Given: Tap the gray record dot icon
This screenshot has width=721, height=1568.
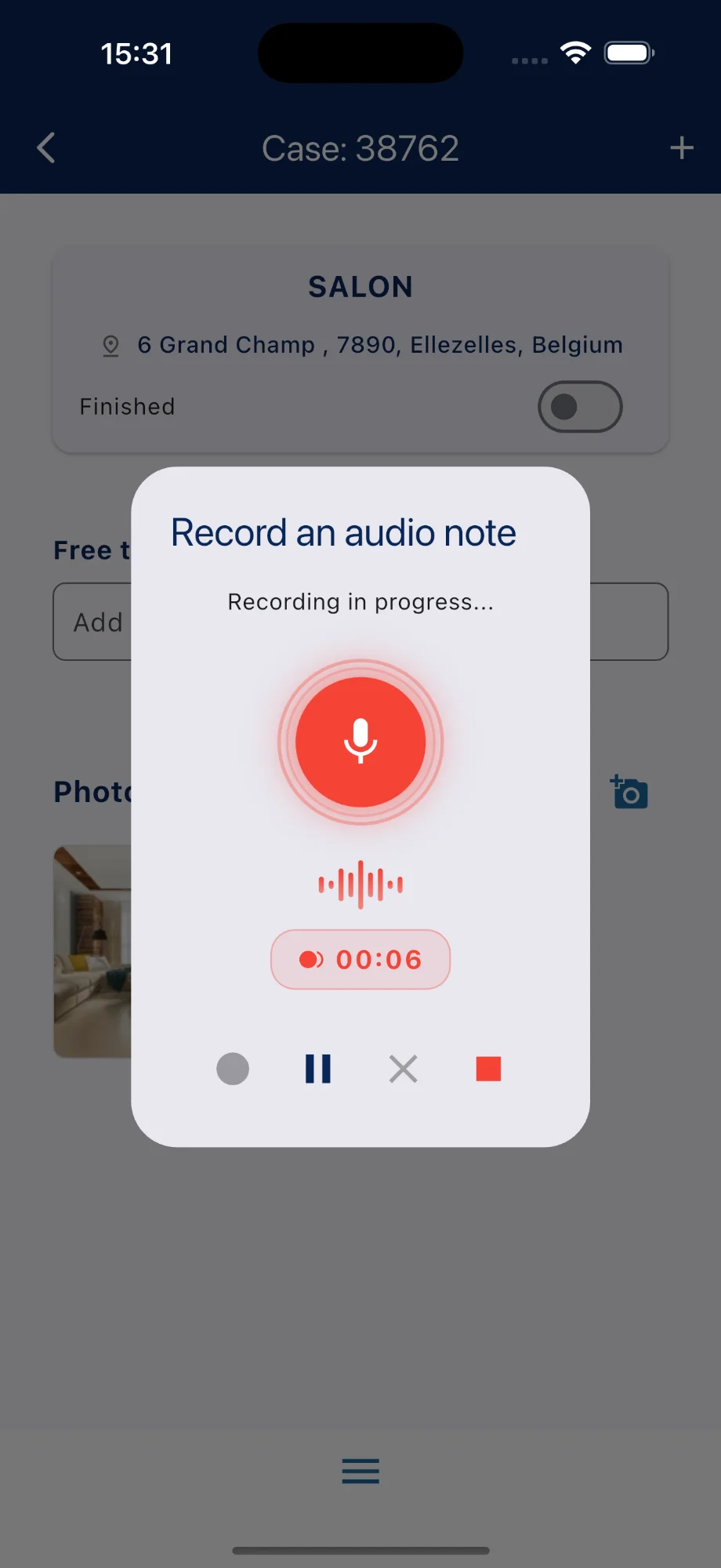Looking at the screenshot, I should click(232, 1069).
